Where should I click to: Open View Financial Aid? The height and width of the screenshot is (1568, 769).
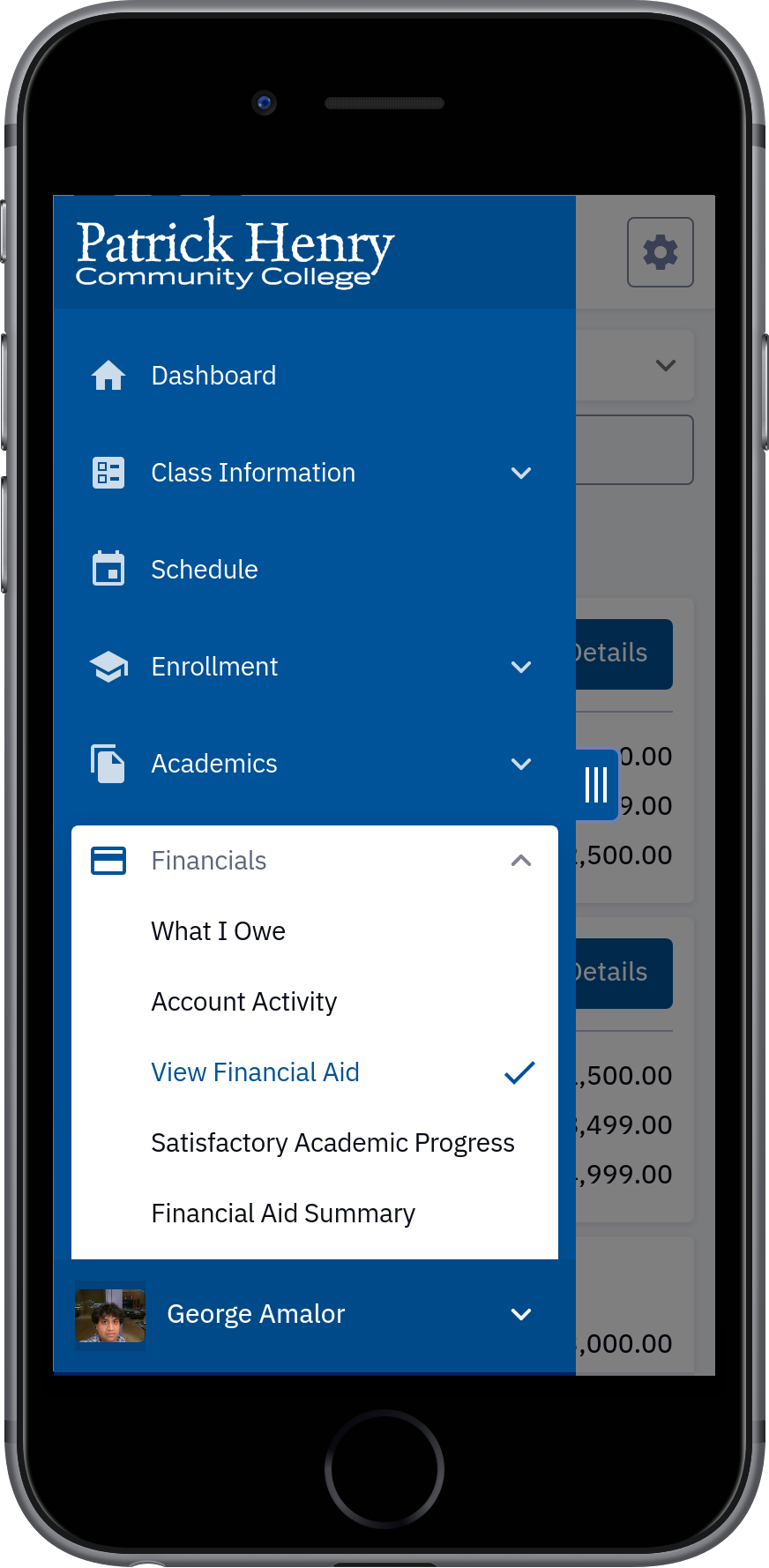(x=314, y=1072)
